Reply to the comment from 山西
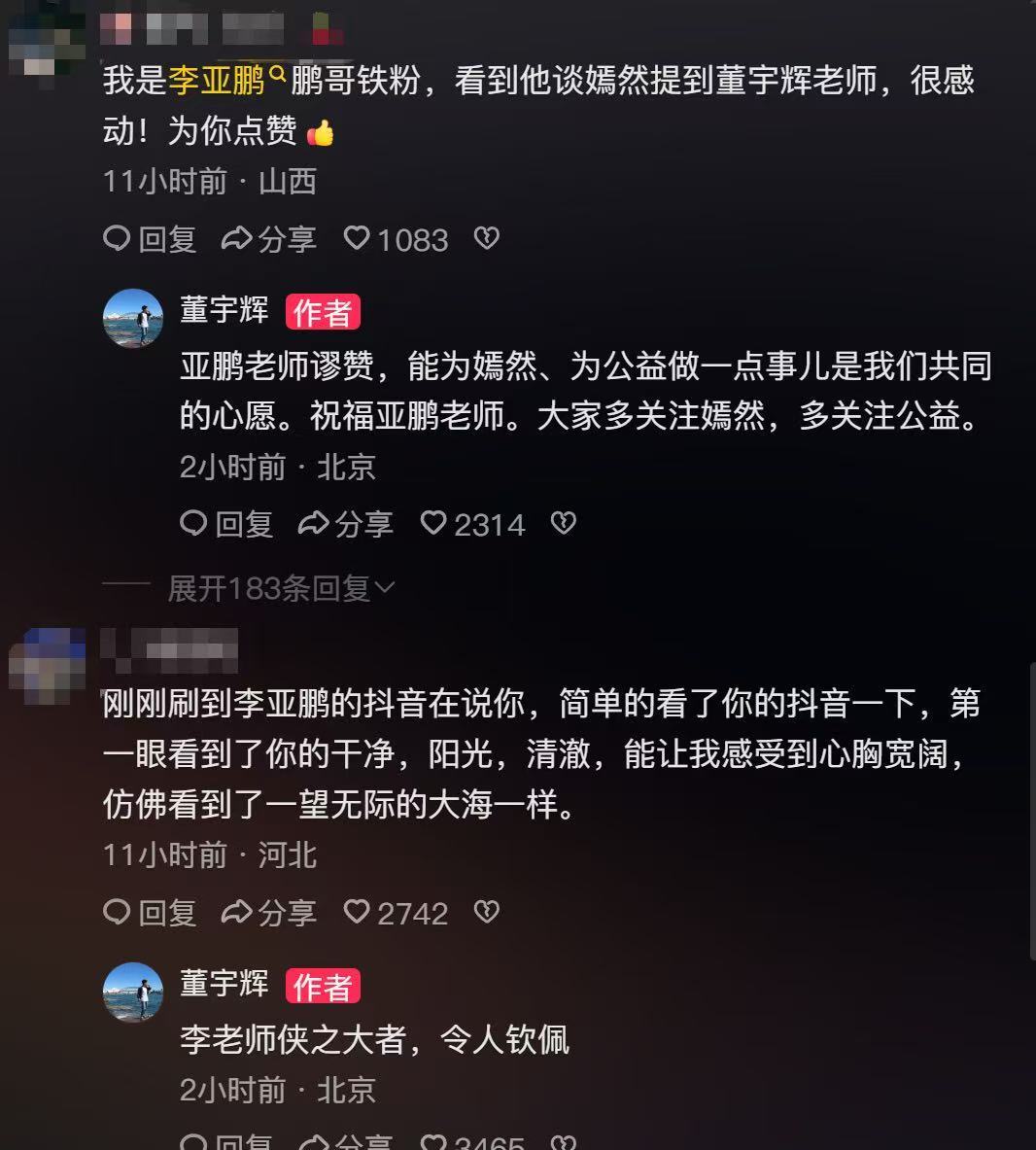The height and width of the screenshot is (1150, 1036). 151,239
